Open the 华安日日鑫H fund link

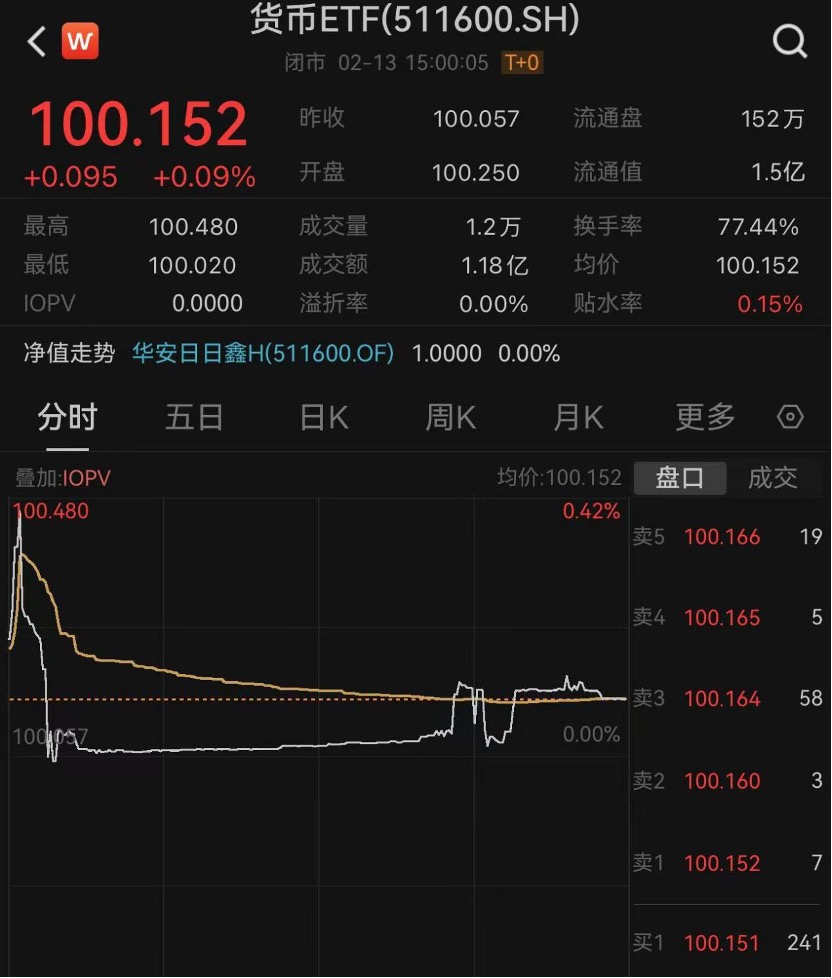click(x=263, y=353)
